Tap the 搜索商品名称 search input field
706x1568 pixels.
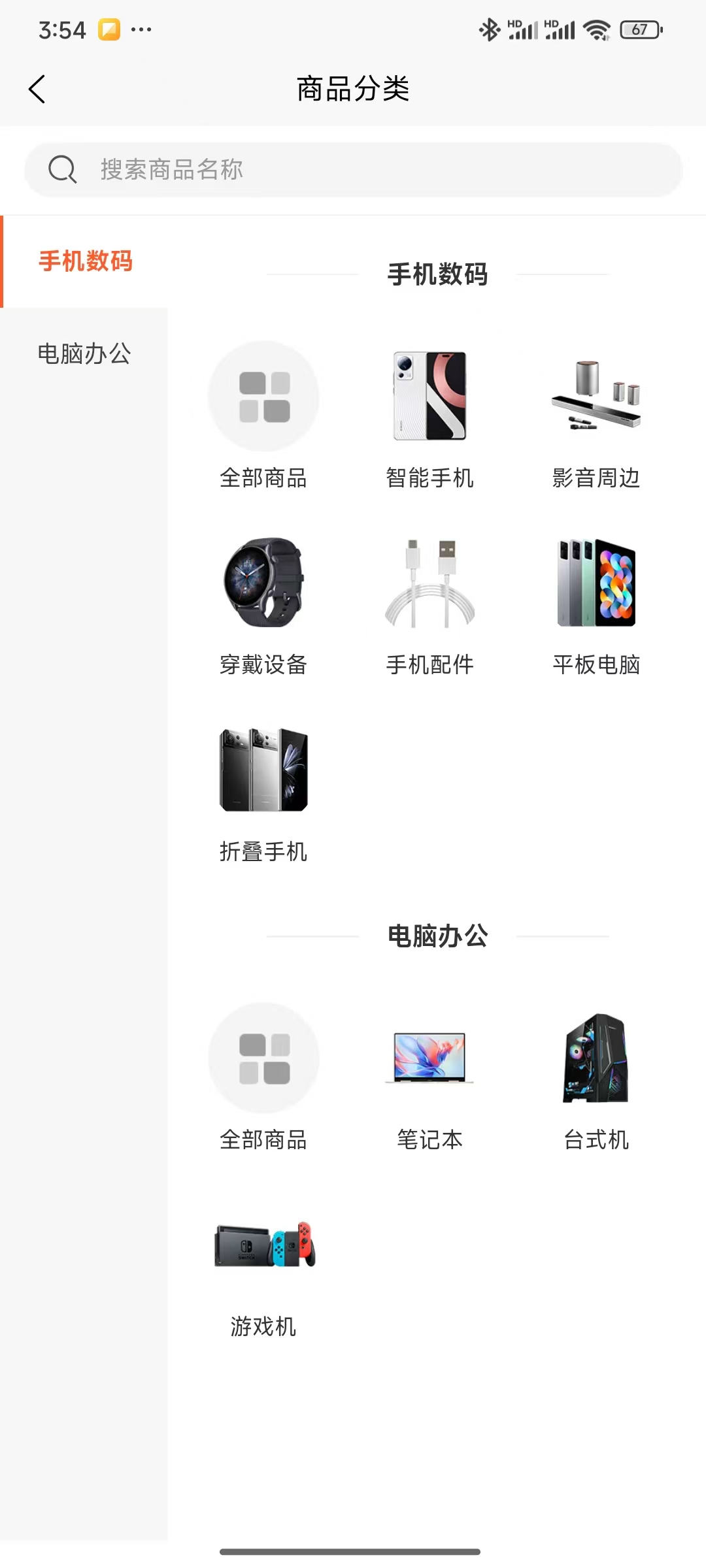coord(353,169)
